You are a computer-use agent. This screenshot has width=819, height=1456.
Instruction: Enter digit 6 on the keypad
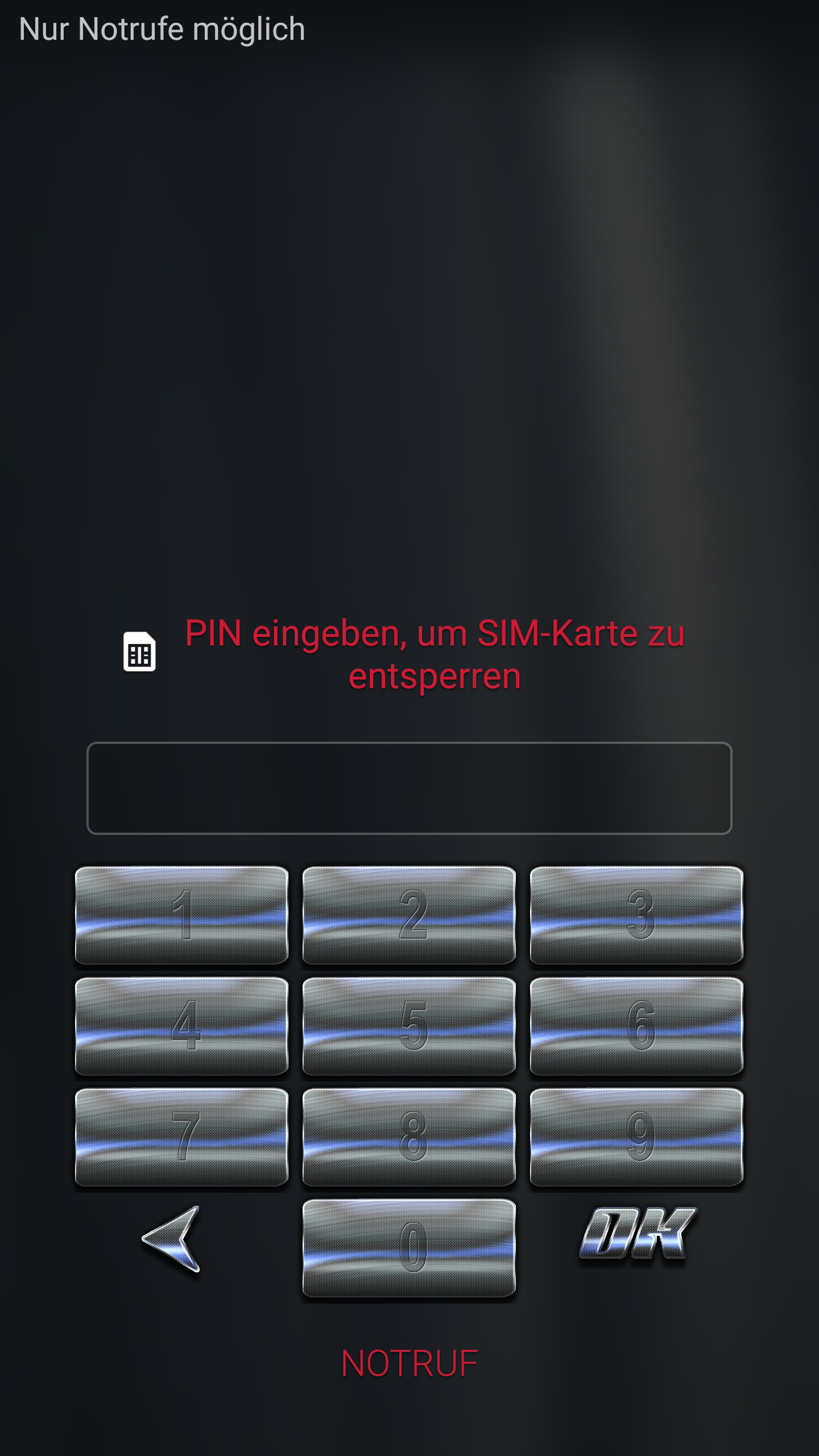(x=637, y=1026)
